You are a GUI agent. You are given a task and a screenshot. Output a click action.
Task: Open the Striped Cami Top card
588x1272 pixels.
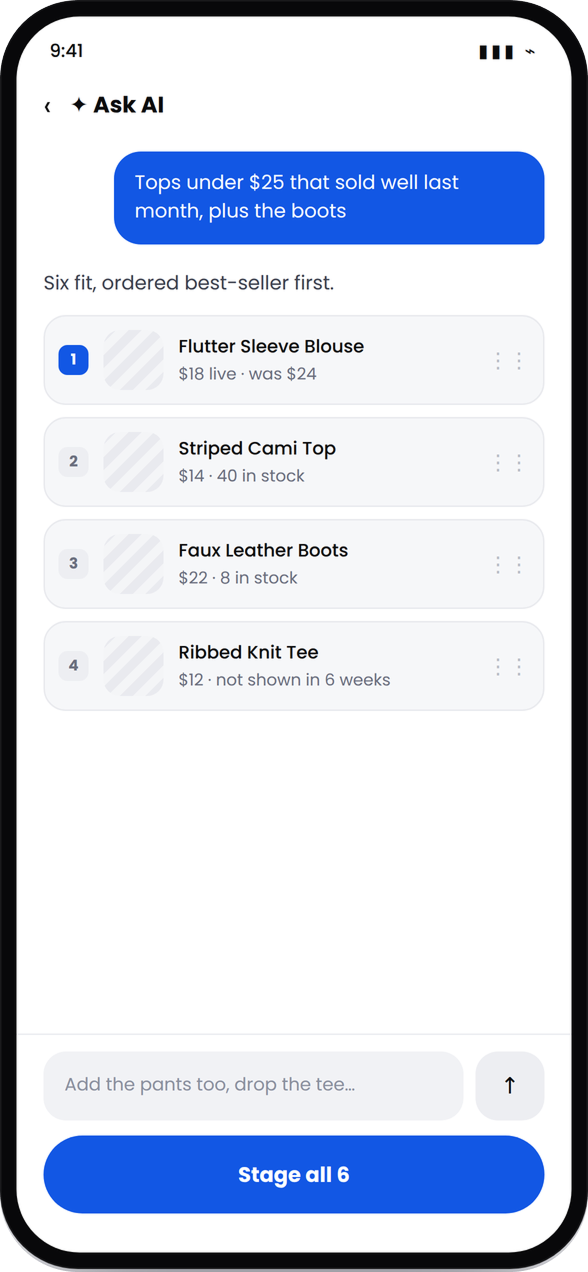[294, 462]
